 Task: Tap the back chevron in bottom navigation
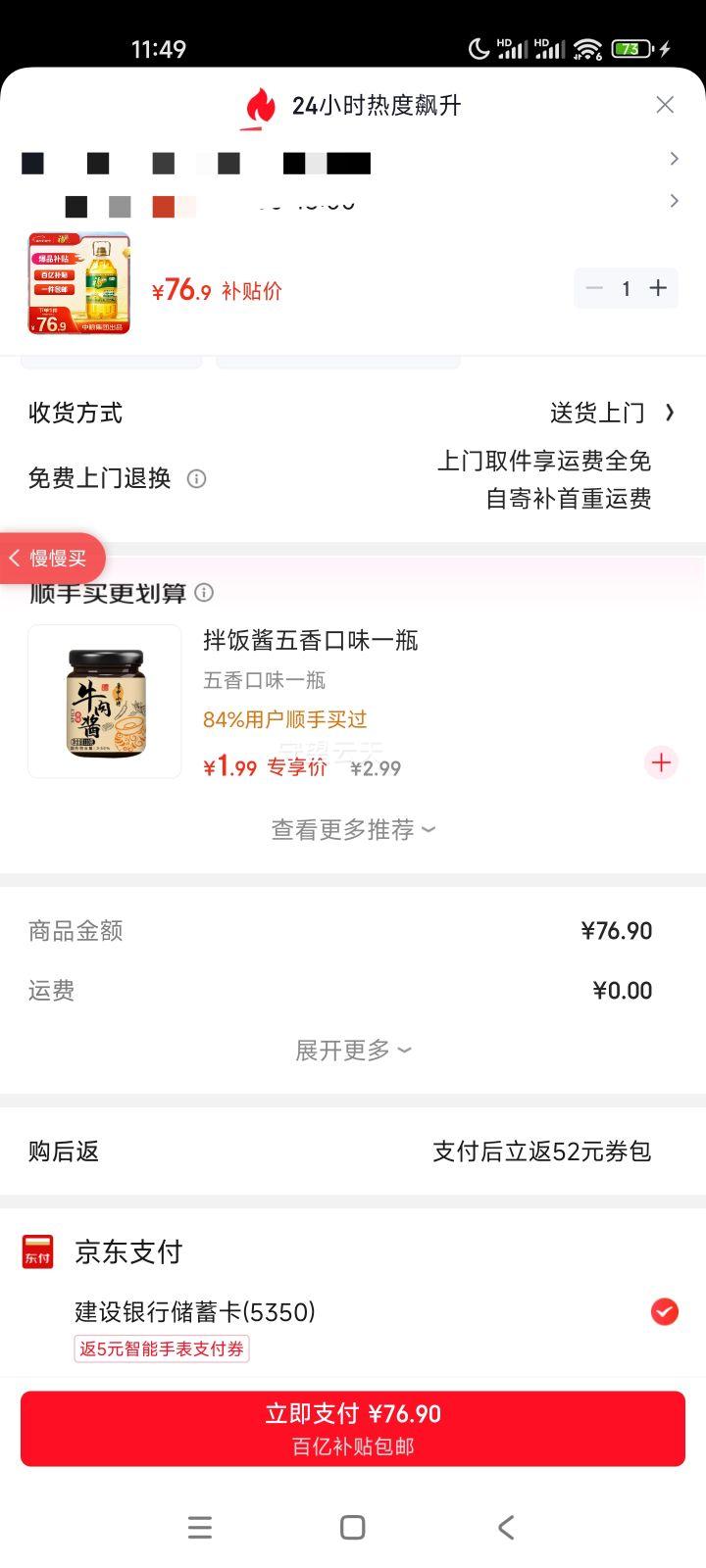pos(505,1527)
